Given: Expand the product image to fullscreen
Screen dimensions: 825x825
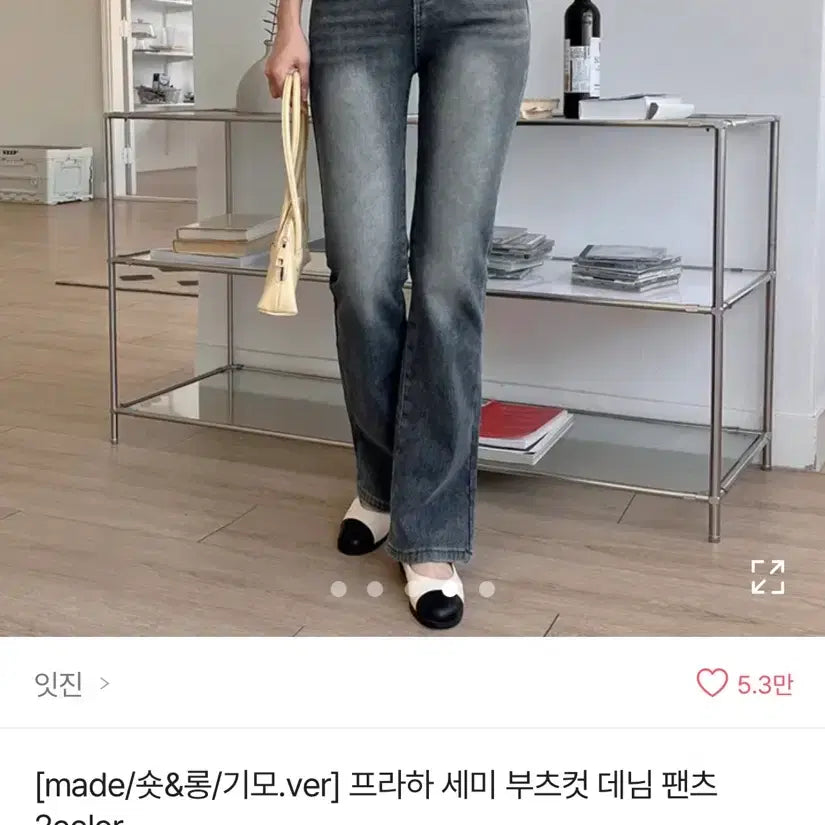Looking at the screenshot, I should [768, 577].
